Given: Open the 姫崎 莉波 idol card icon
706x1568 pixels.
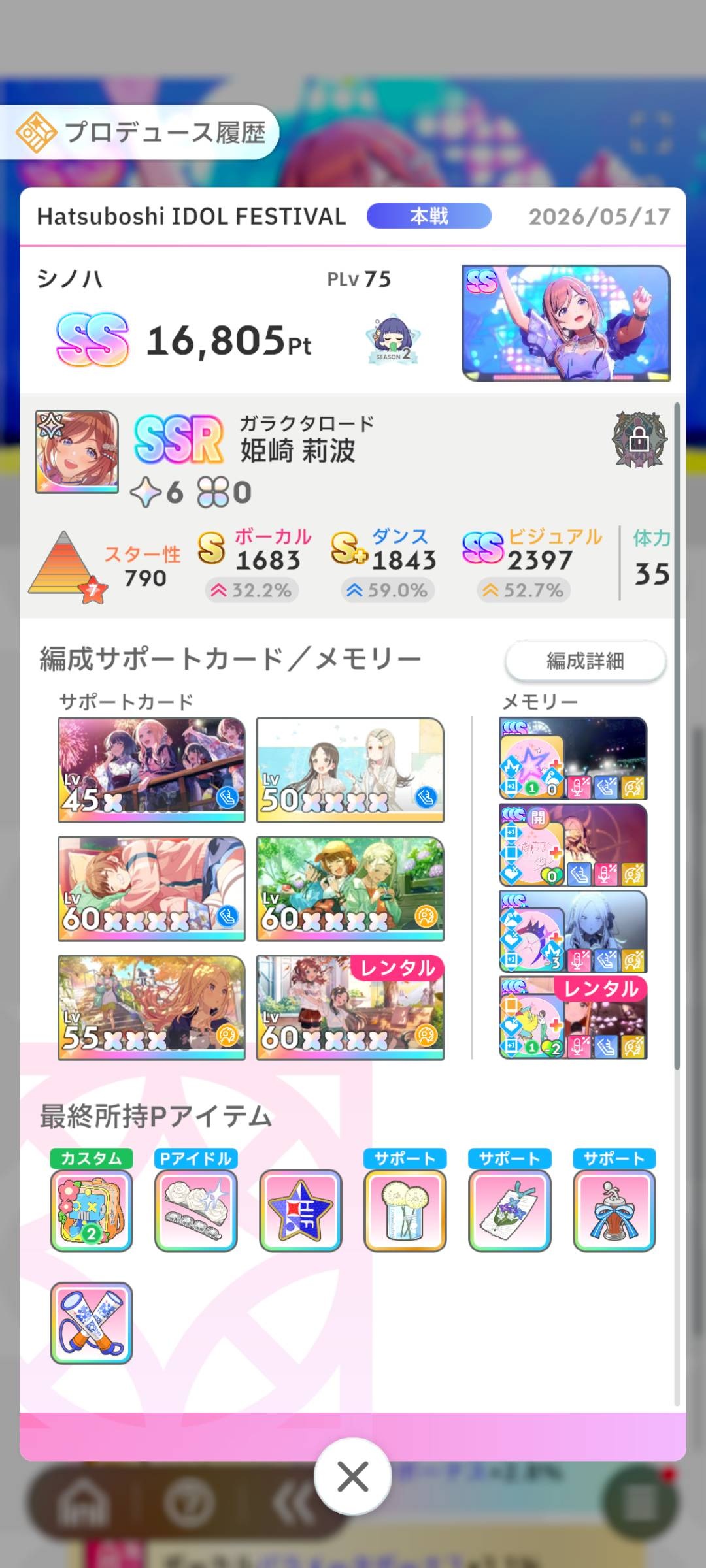Looking at the screenshot, I should tap(77, 451).
